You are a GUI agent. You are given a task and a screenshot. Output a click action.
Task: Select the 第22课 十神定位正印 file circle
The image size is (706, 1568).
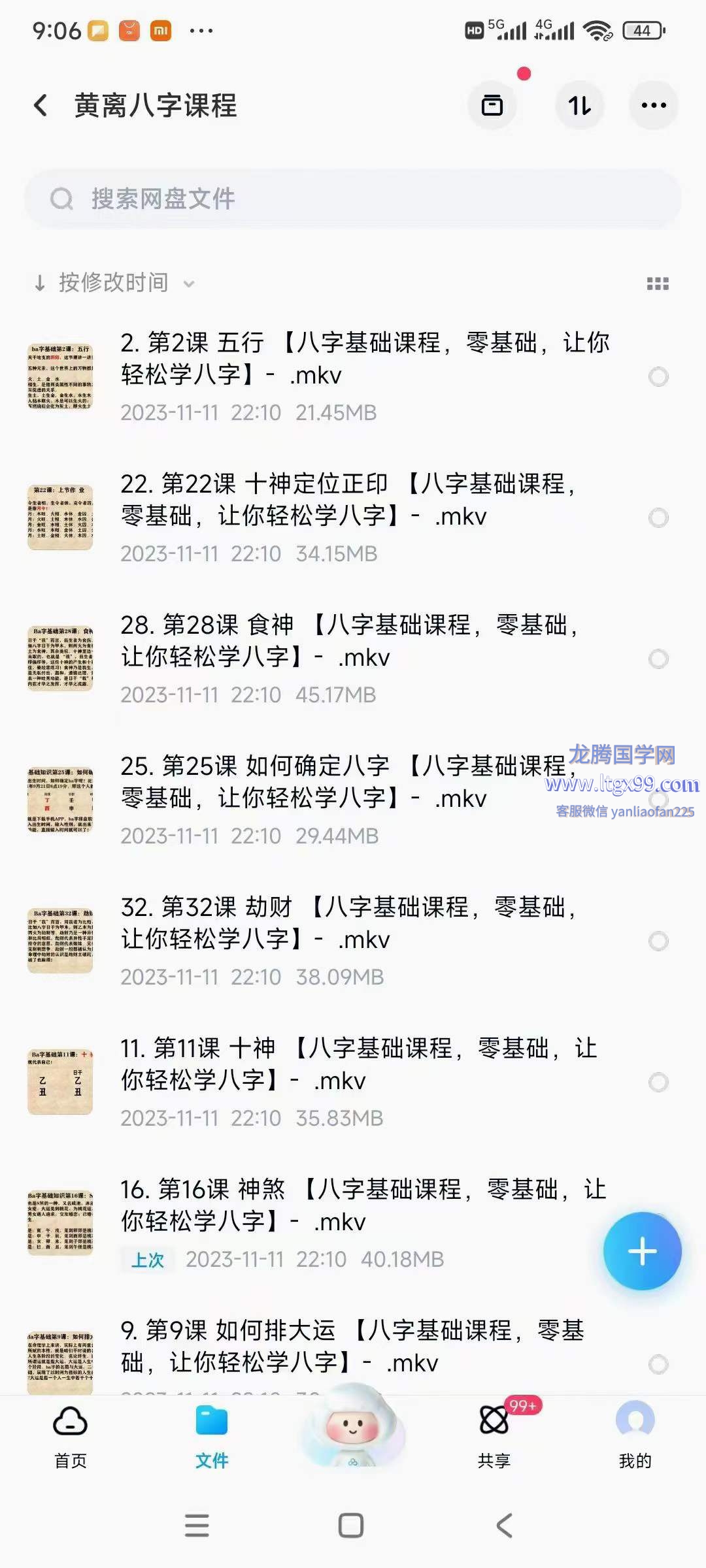click(x=658, y=518)
